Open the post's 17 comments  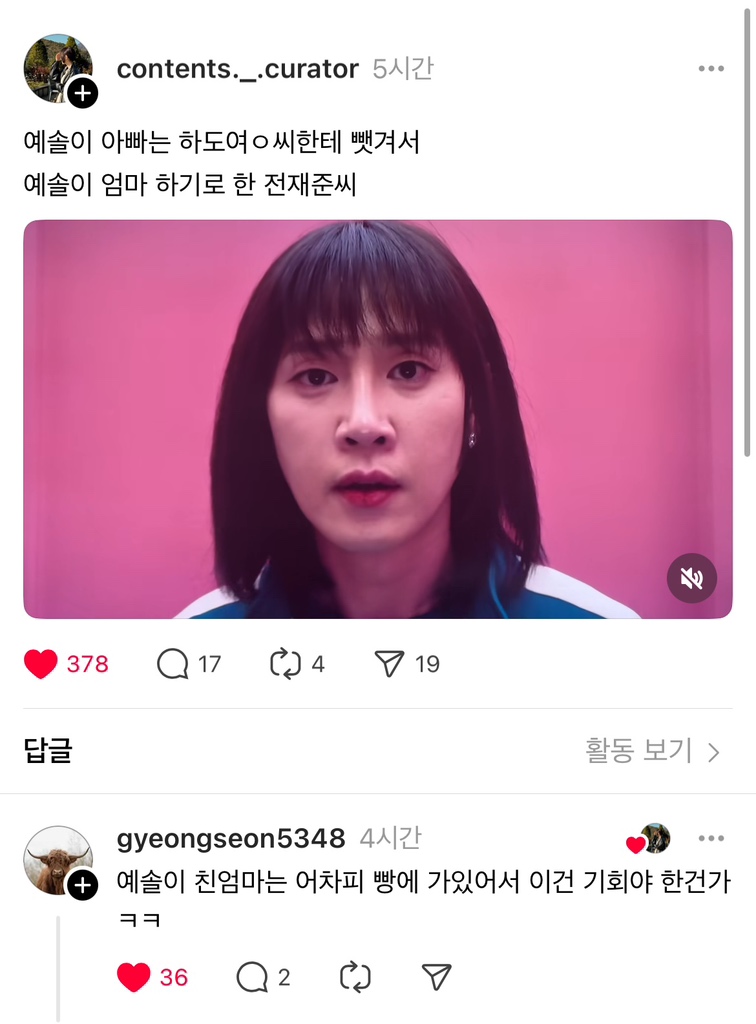(x=173, y=664)
